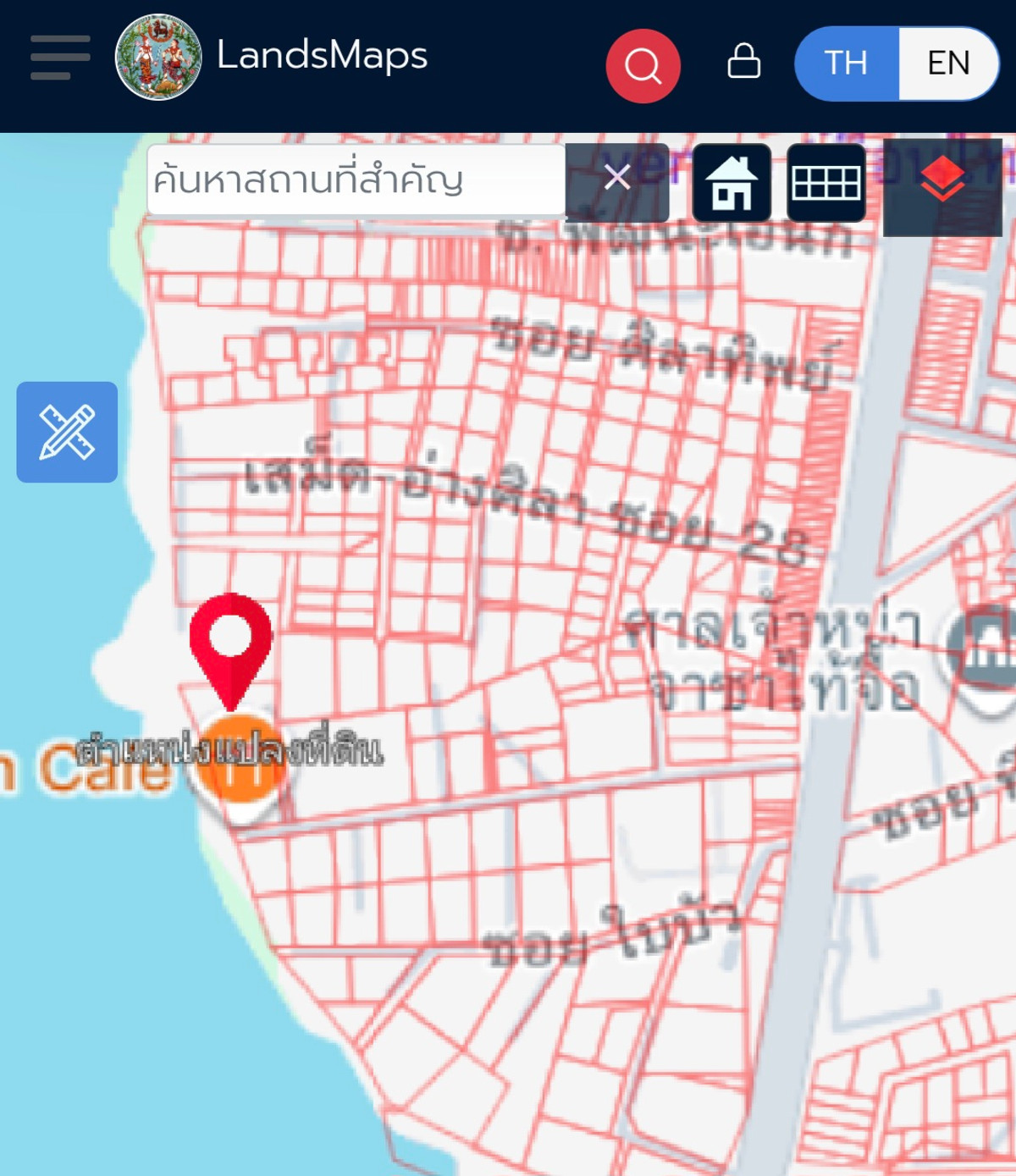Clear the place search box
Screen dimensions: 1016x1176
click(x=617, y=178)
